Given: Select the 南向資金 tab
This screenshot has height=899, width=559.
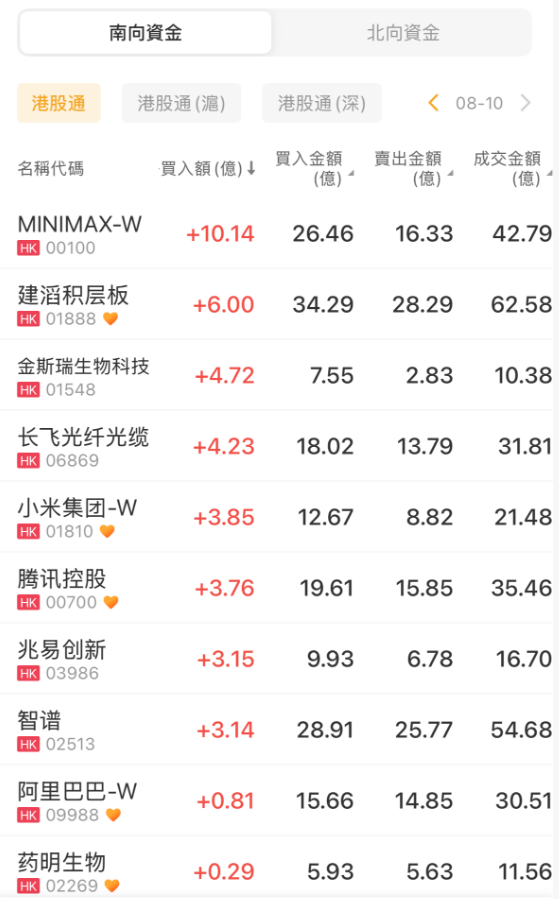Looking at the screenshot, I should [145, 33].
